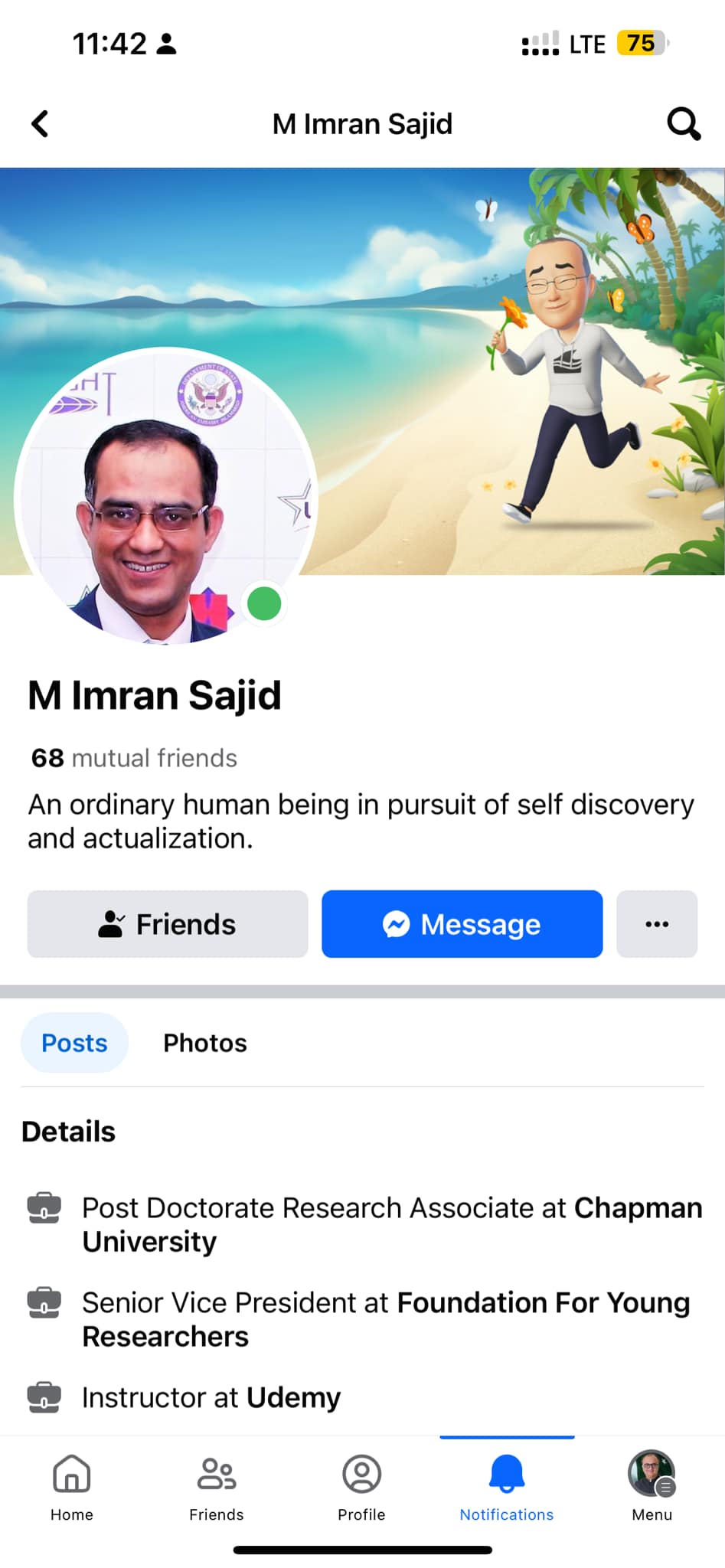View the profile picture
This screenshot has width=725, height=1568.
click(x=165, y=498)
